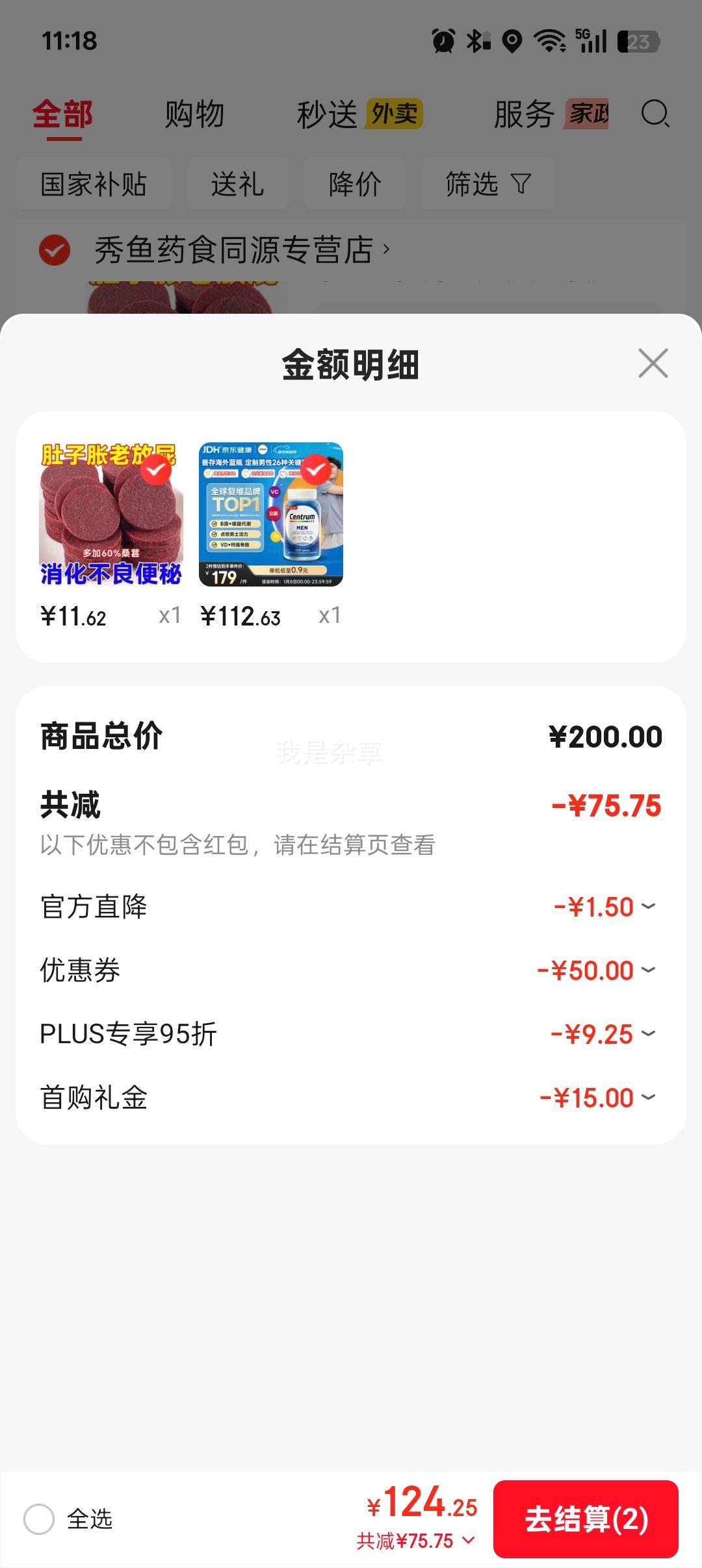
Task: Tap the Wi-Fi status bar icon
Action: click(x=549, y=41)
